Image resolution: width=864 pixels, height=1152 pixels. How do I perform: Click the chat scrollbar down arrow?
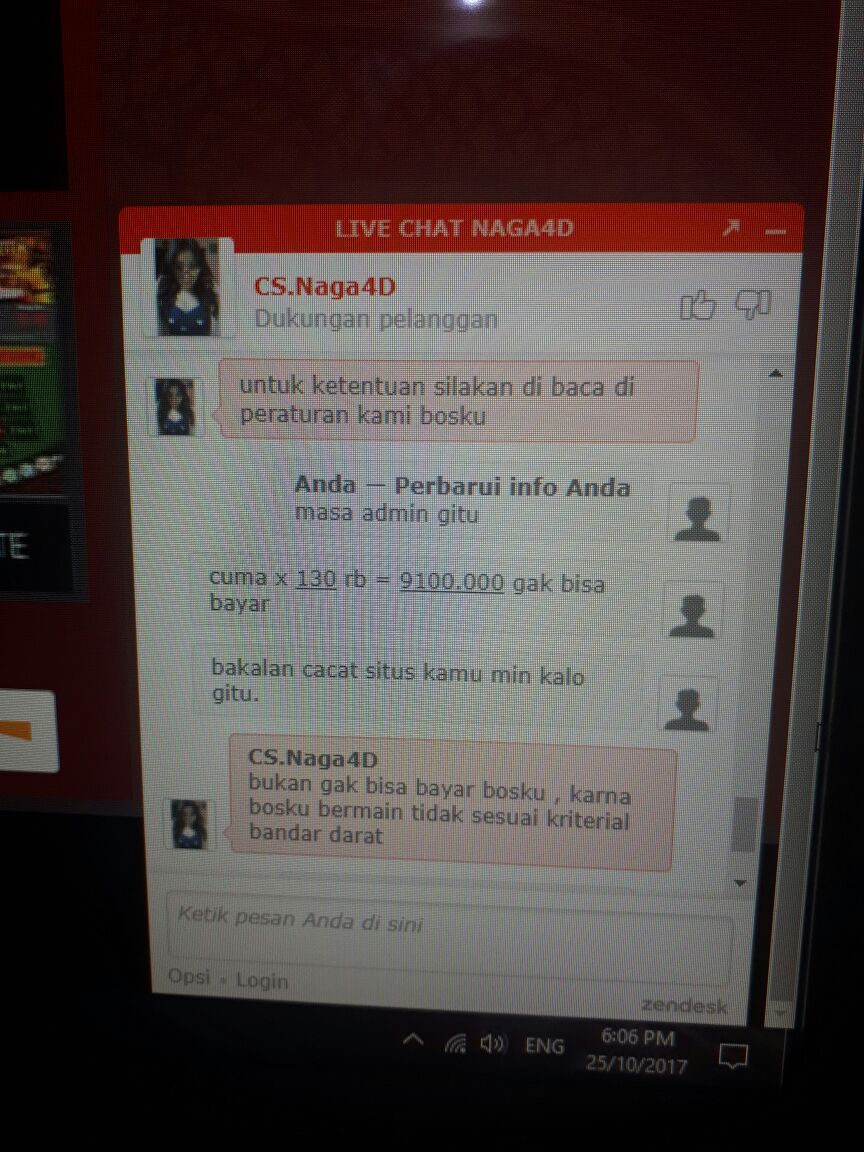click(740, 883)
